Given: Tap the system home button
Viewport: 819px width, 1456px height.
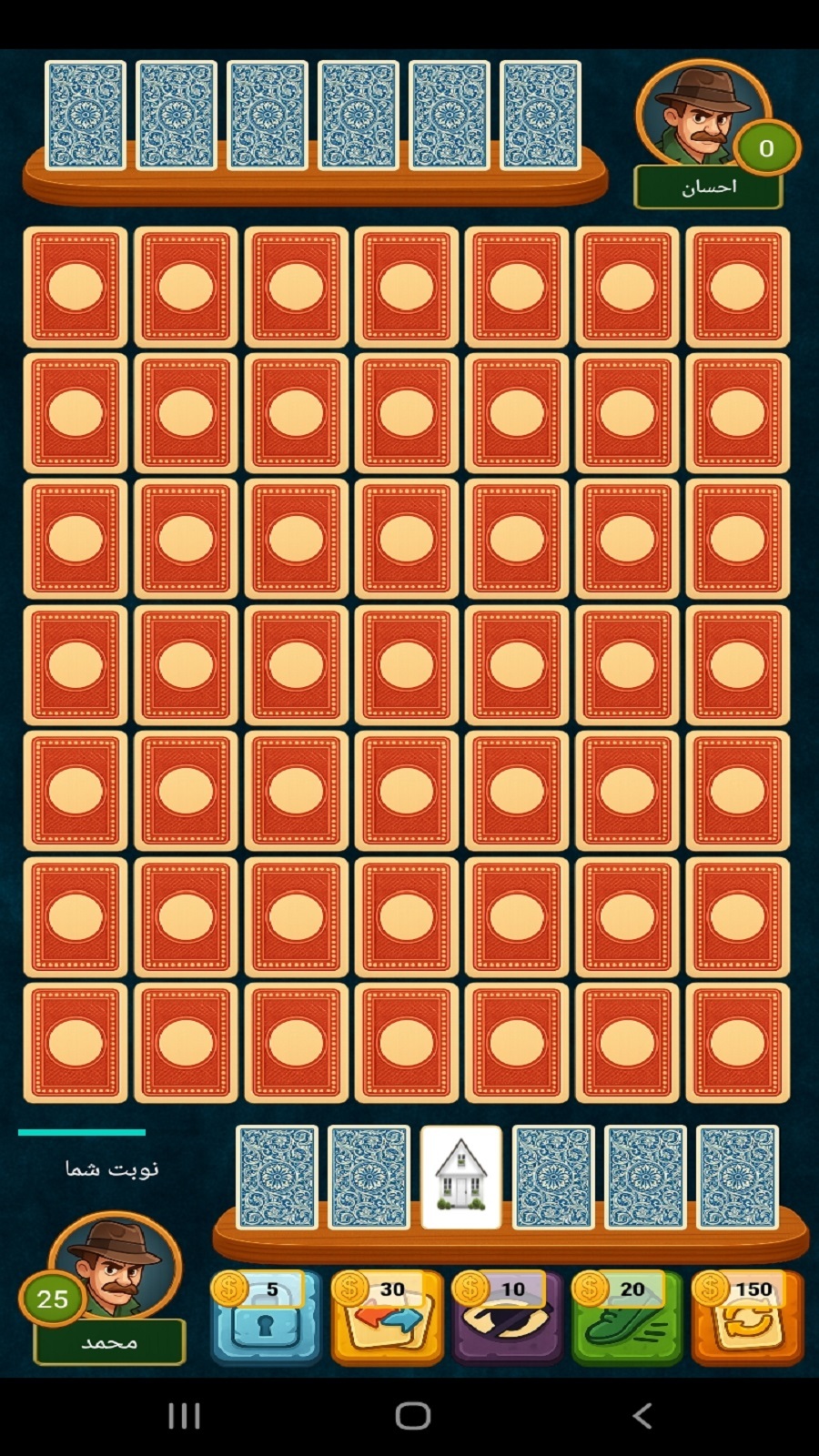Looking at the screenshot, I should point(412,1416).
